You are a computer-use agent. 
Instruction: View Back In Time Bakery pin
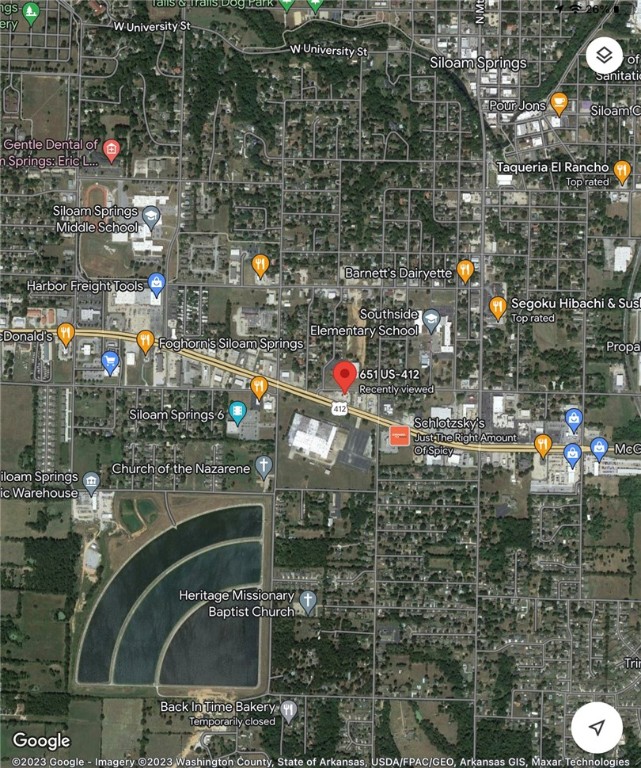(288, 710)
